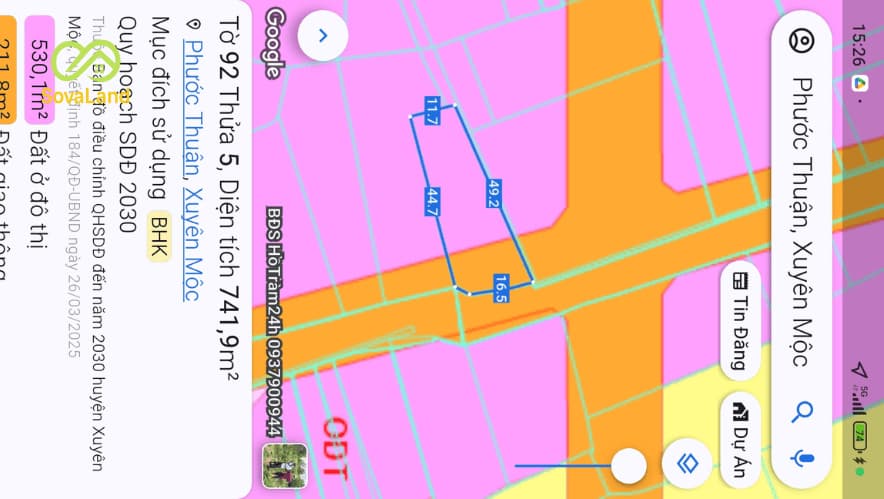The width and height of the screenshot is (884, 499).
Task: Open the account profile icon
Action: 802,41
